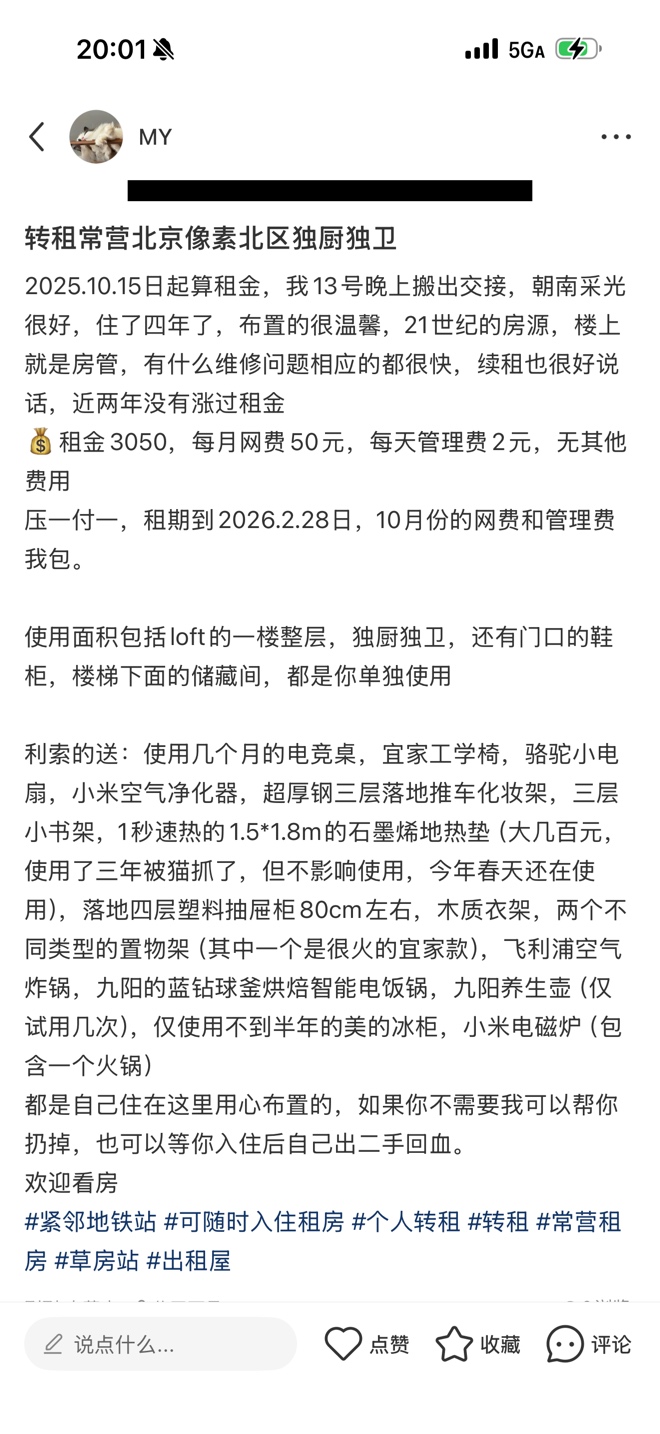Tap the 说点什么 comment input box

coord(160,1344)
